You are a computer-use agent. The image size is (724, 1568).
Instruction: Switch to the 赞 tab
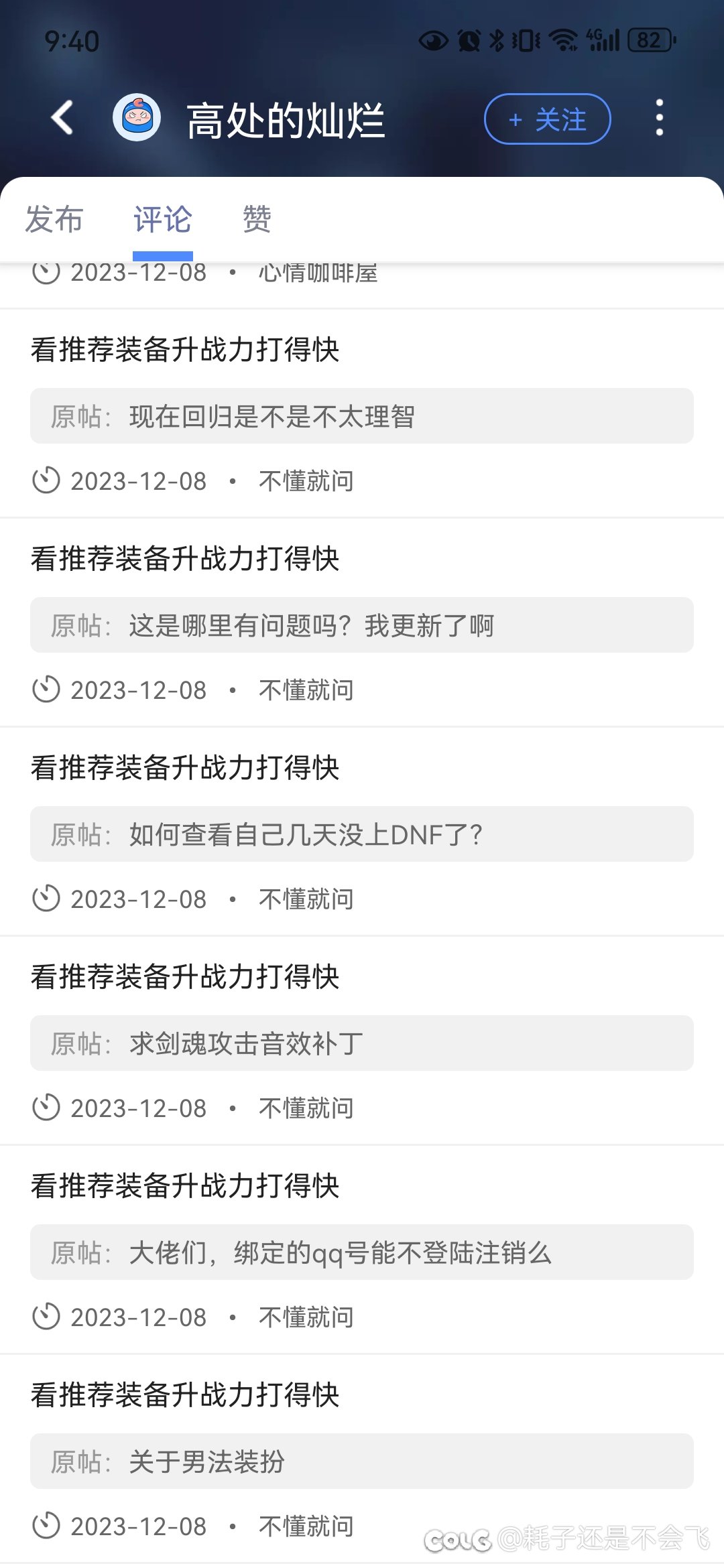257,220
